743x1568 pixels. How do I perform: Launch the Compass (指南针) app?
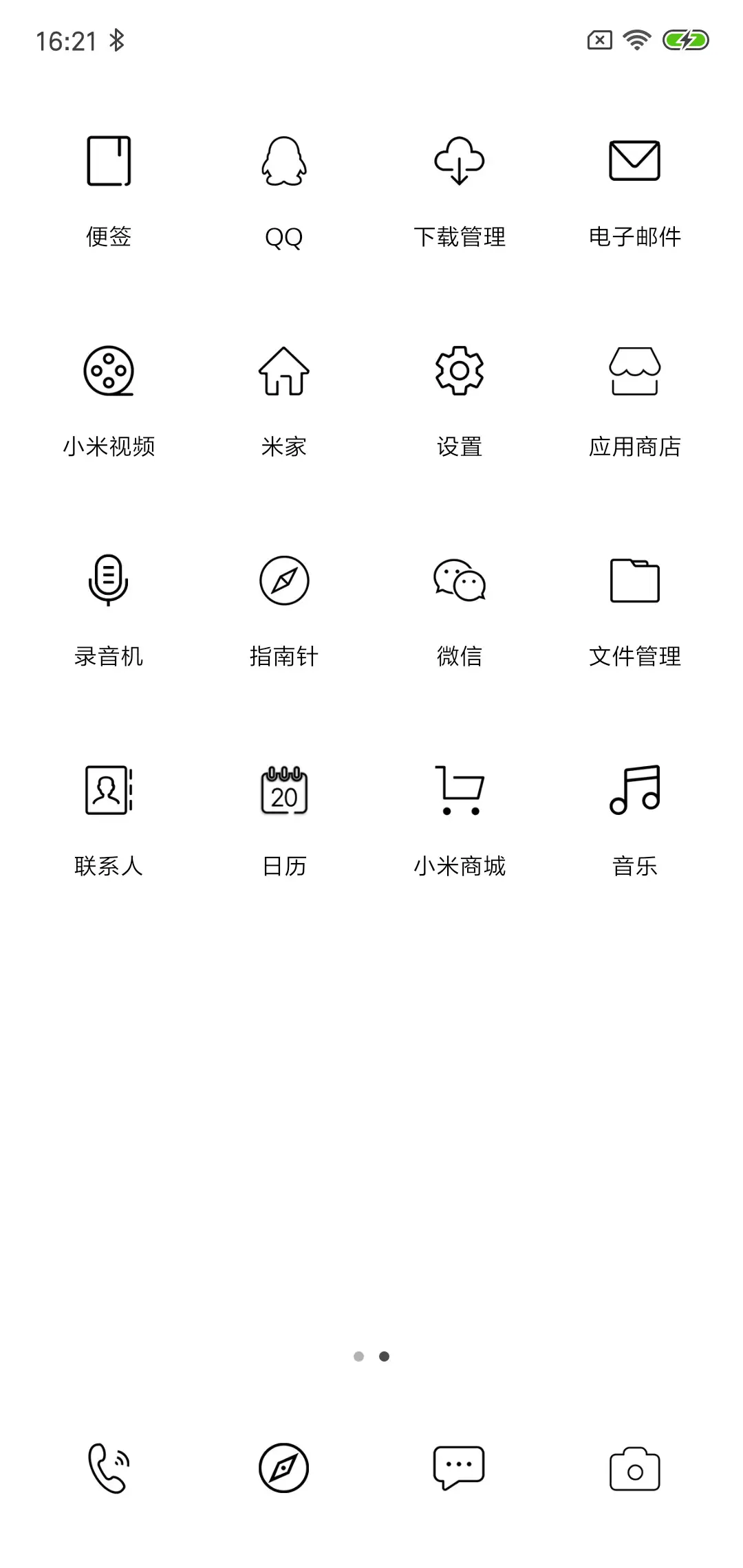pyautogui.click(x=284, y=581)
